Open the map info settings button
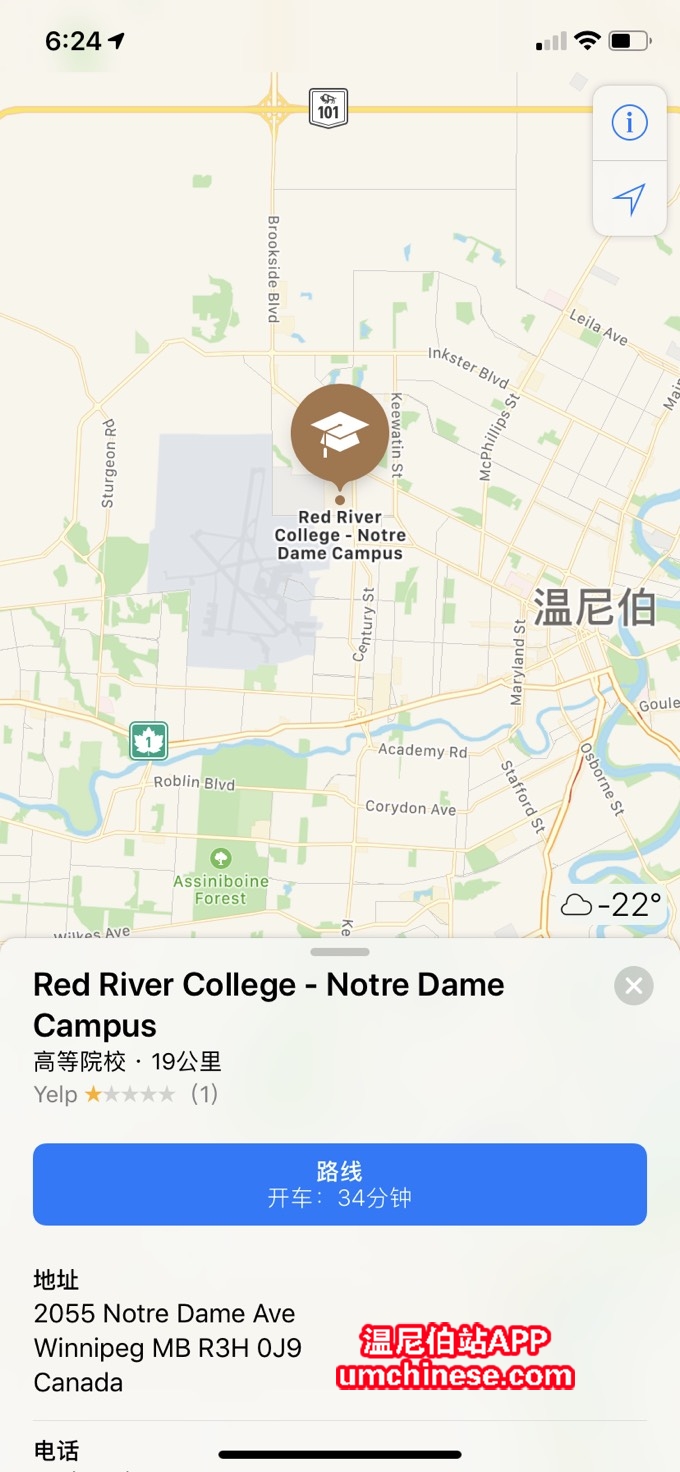The width and height of the screenshot is (680, 1472). click(629, 123)
